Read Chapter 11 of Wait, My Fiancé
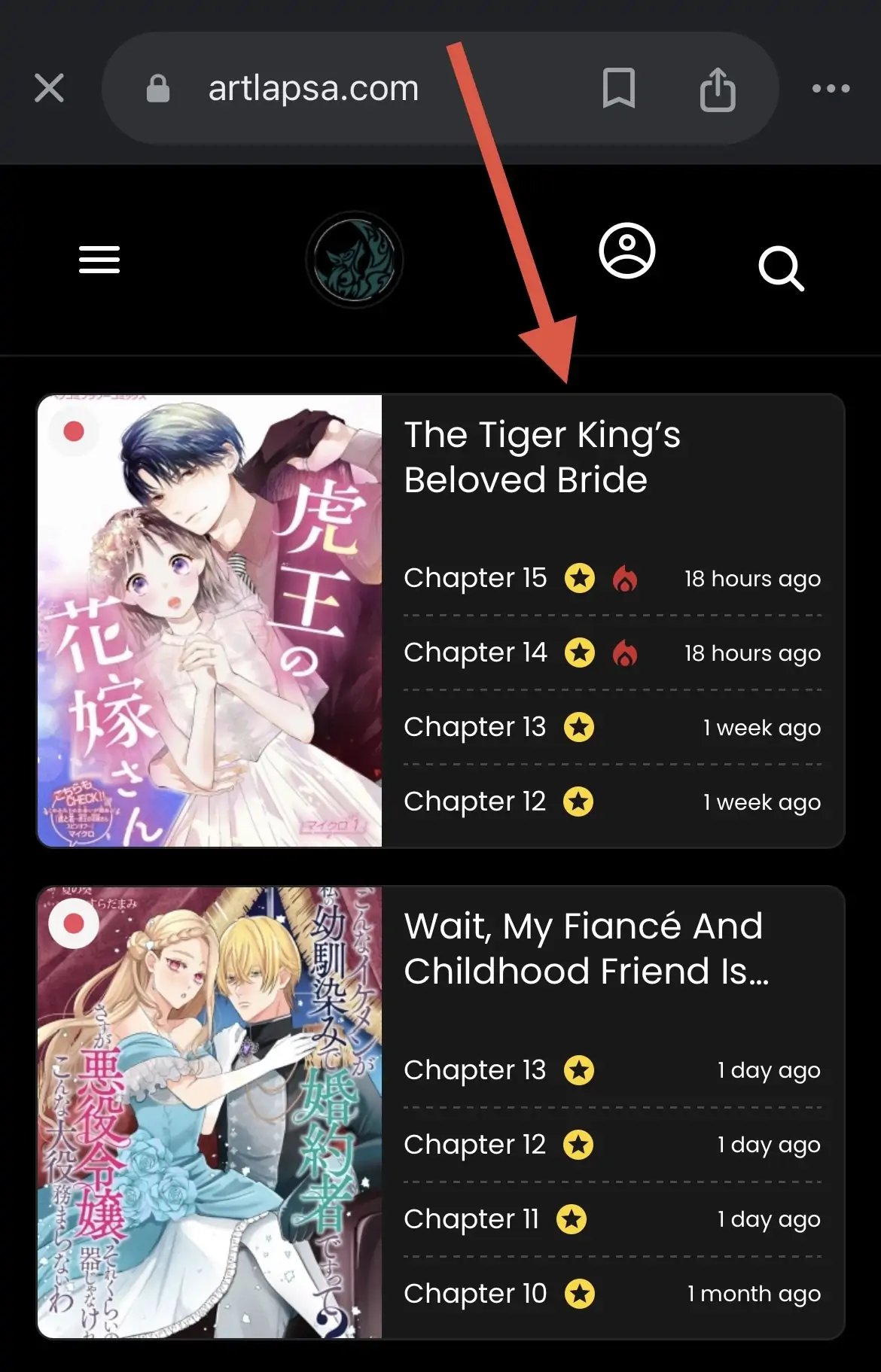The width and height of the screenshot is (881, 1372). point(471,1218)
